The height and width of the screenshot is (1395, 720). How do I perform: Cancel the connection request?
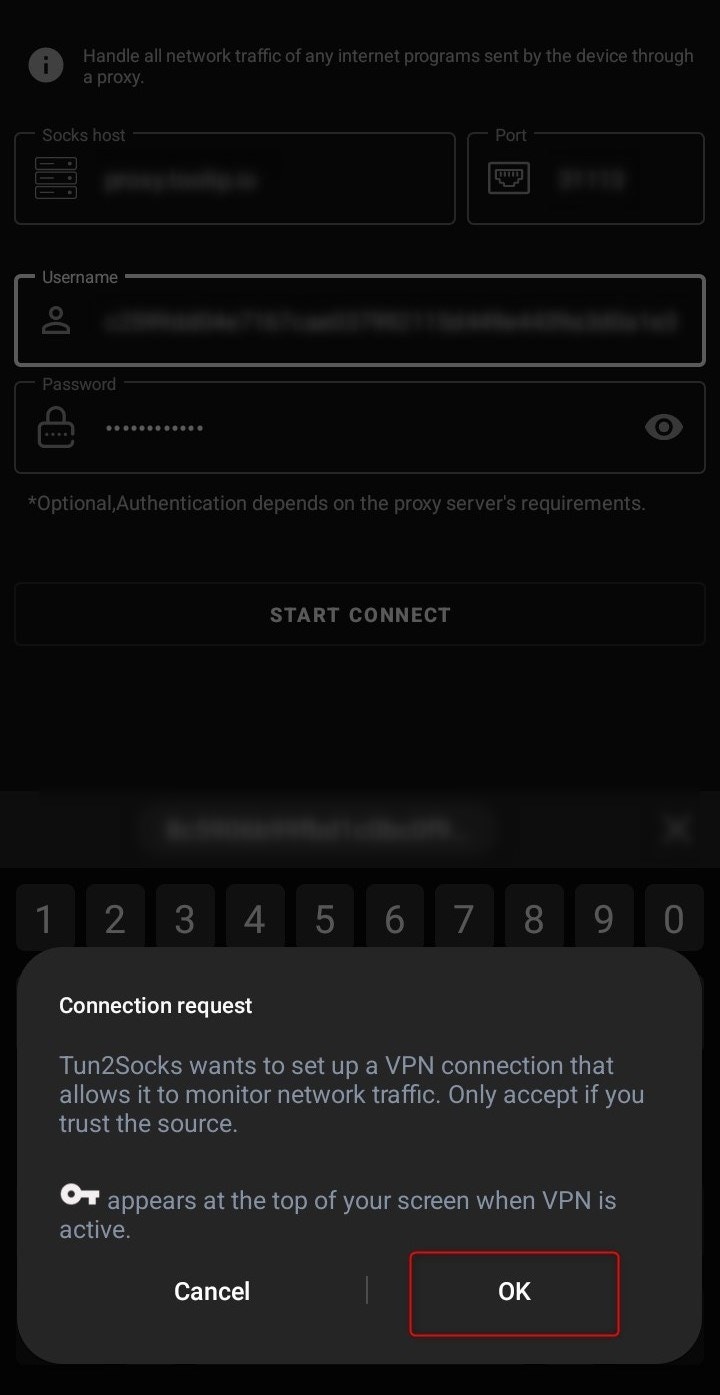(212, 1292)
